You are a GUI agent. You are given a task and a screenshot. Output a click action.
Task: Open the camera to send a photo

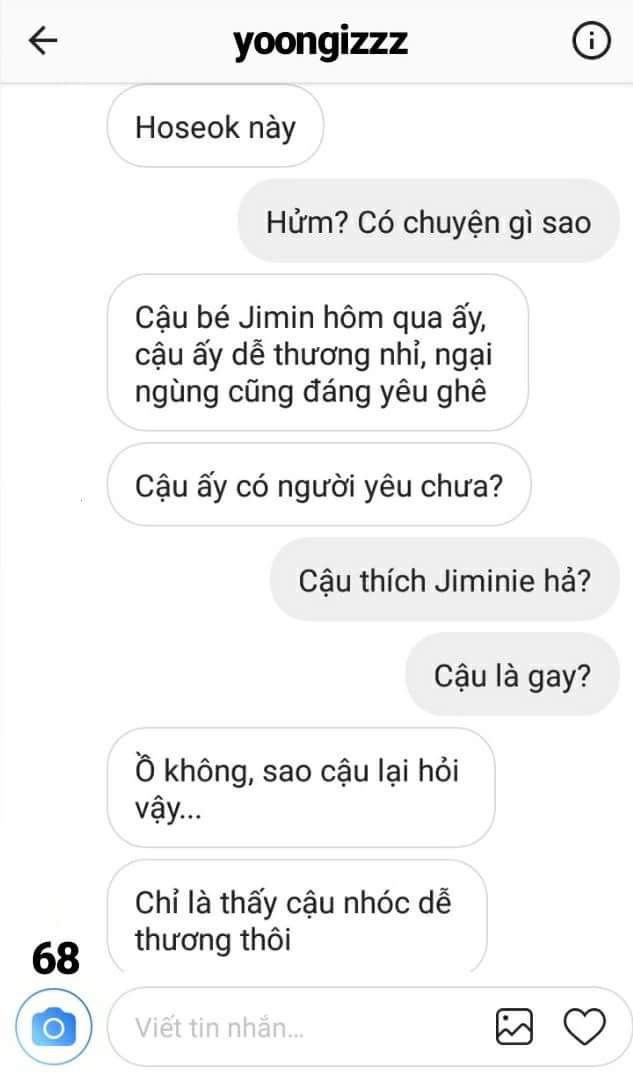(x=54, y=1027)
